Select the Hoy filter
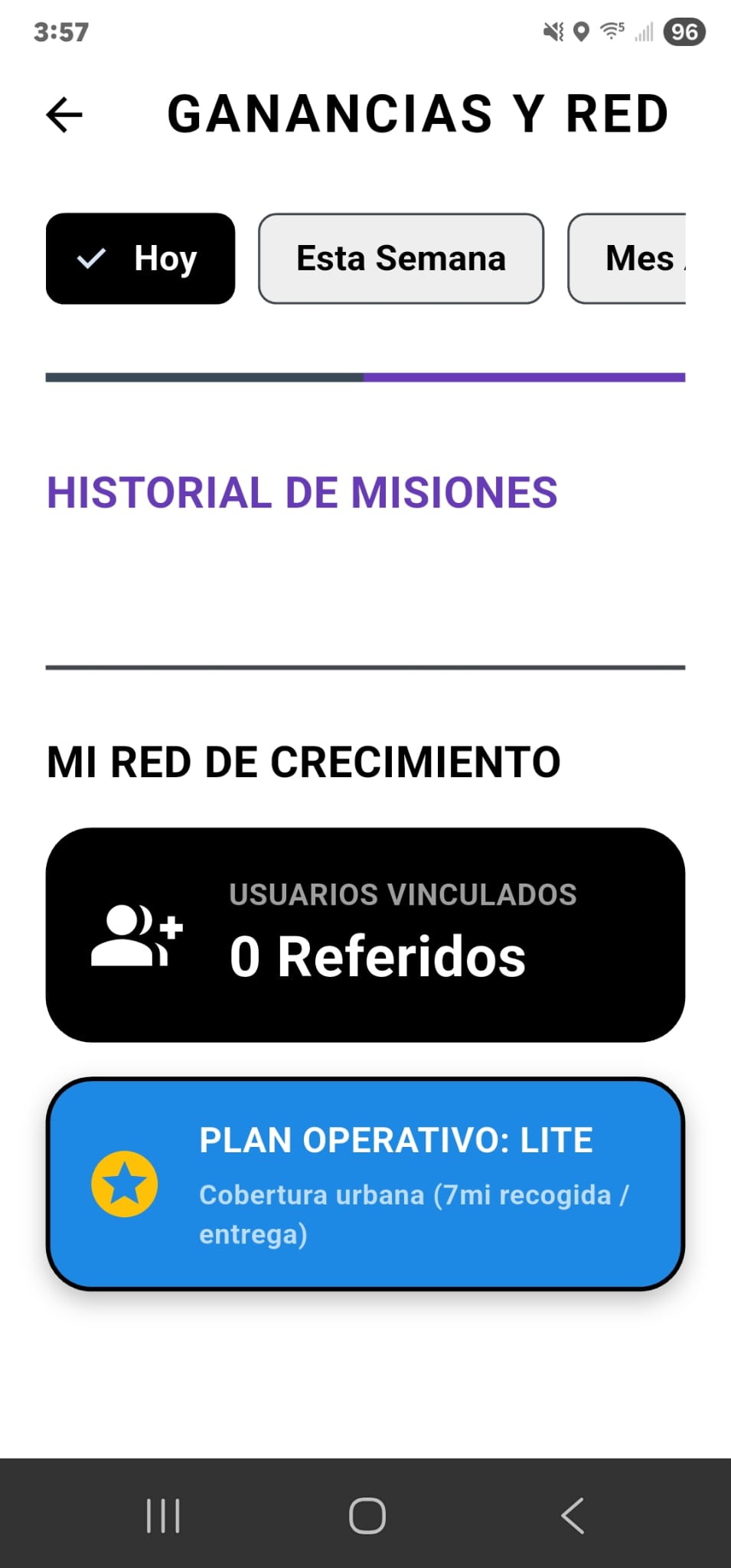 tap(141, 258)
